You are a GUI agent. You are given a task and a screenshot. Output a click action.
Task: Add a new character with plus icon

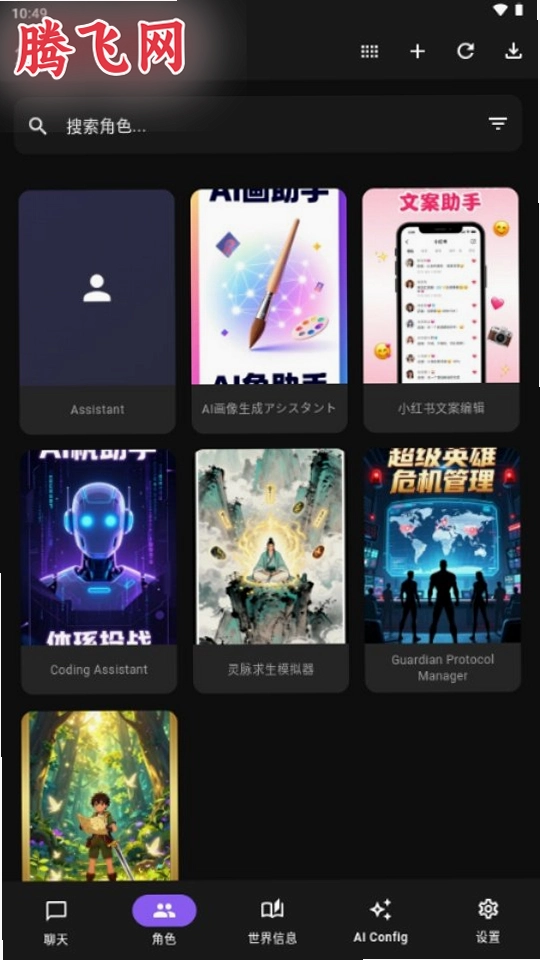tap(417, 51)
